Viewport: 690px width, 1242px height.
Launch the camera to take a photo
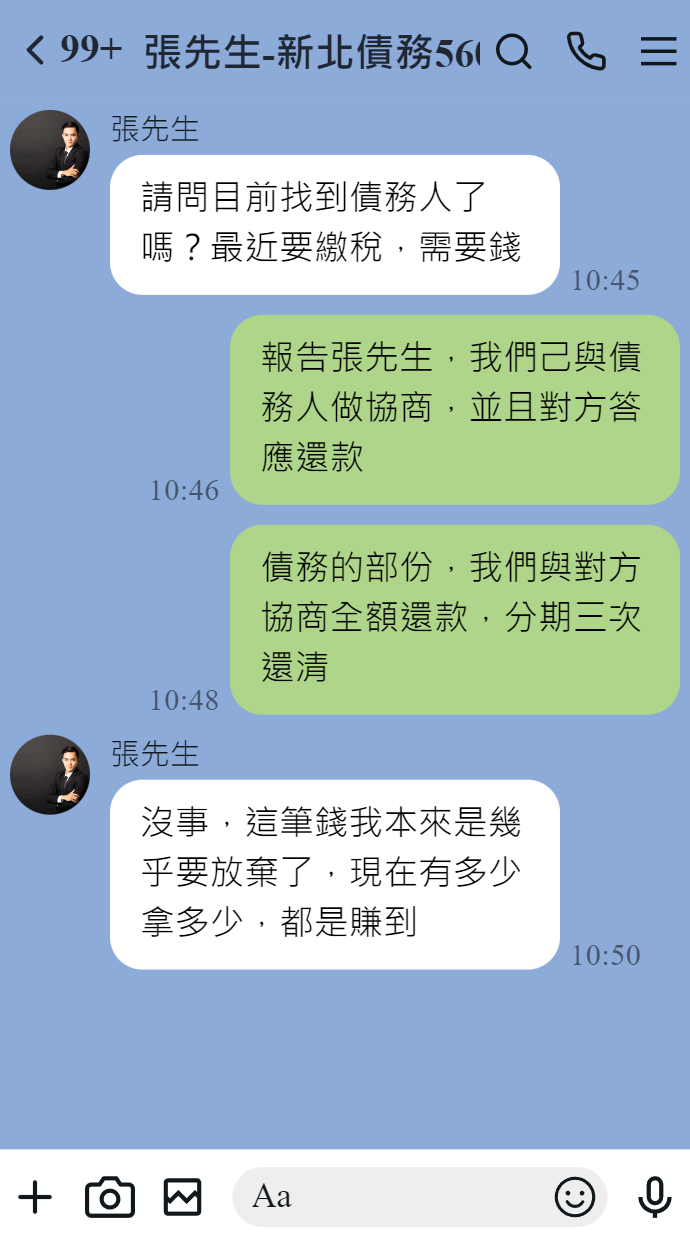pos(109,1197)
